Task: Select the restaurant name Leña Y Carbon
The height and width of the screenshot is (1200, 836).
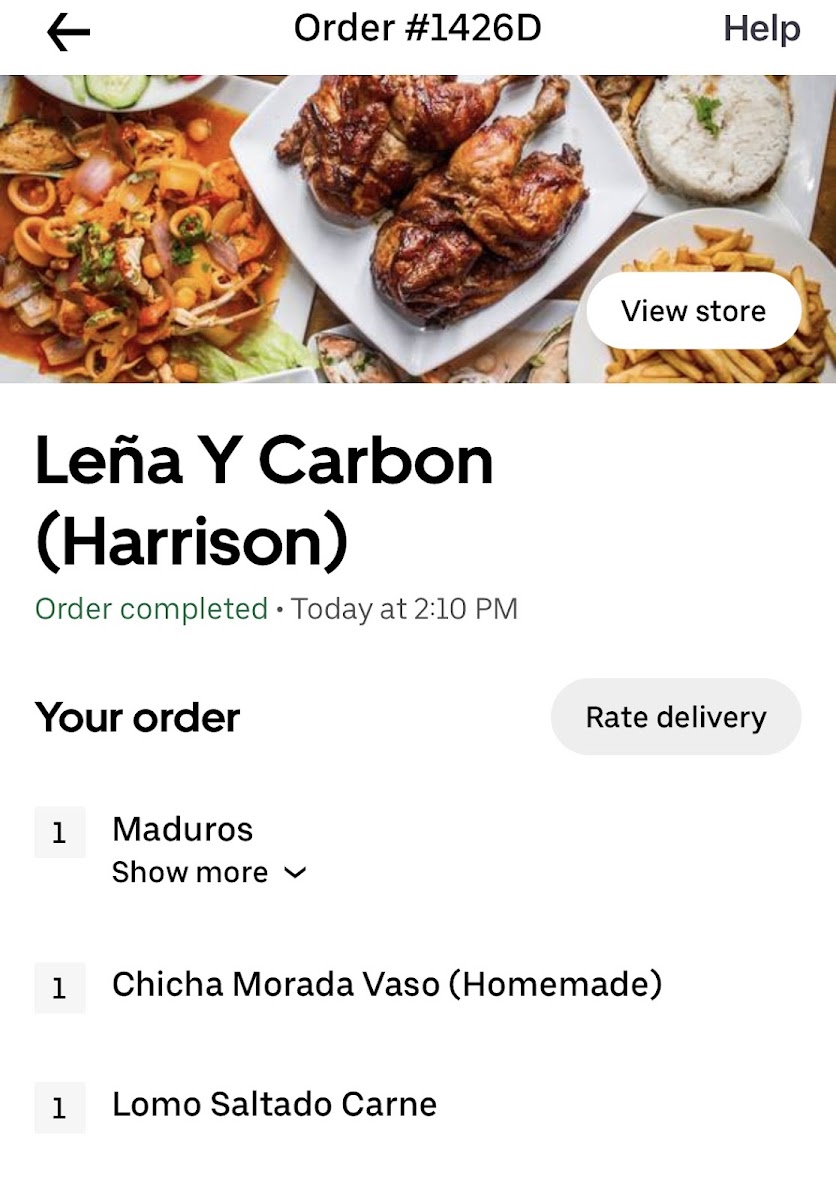Action: pos(264,460)
